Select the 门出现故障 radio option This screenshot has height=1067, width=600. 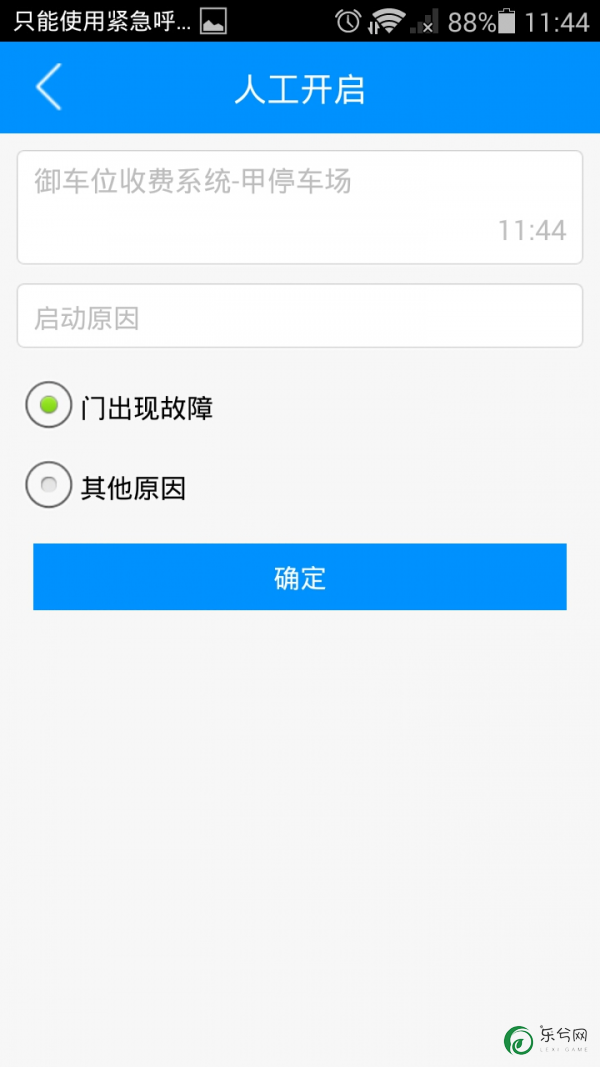(x=48, y=405)
